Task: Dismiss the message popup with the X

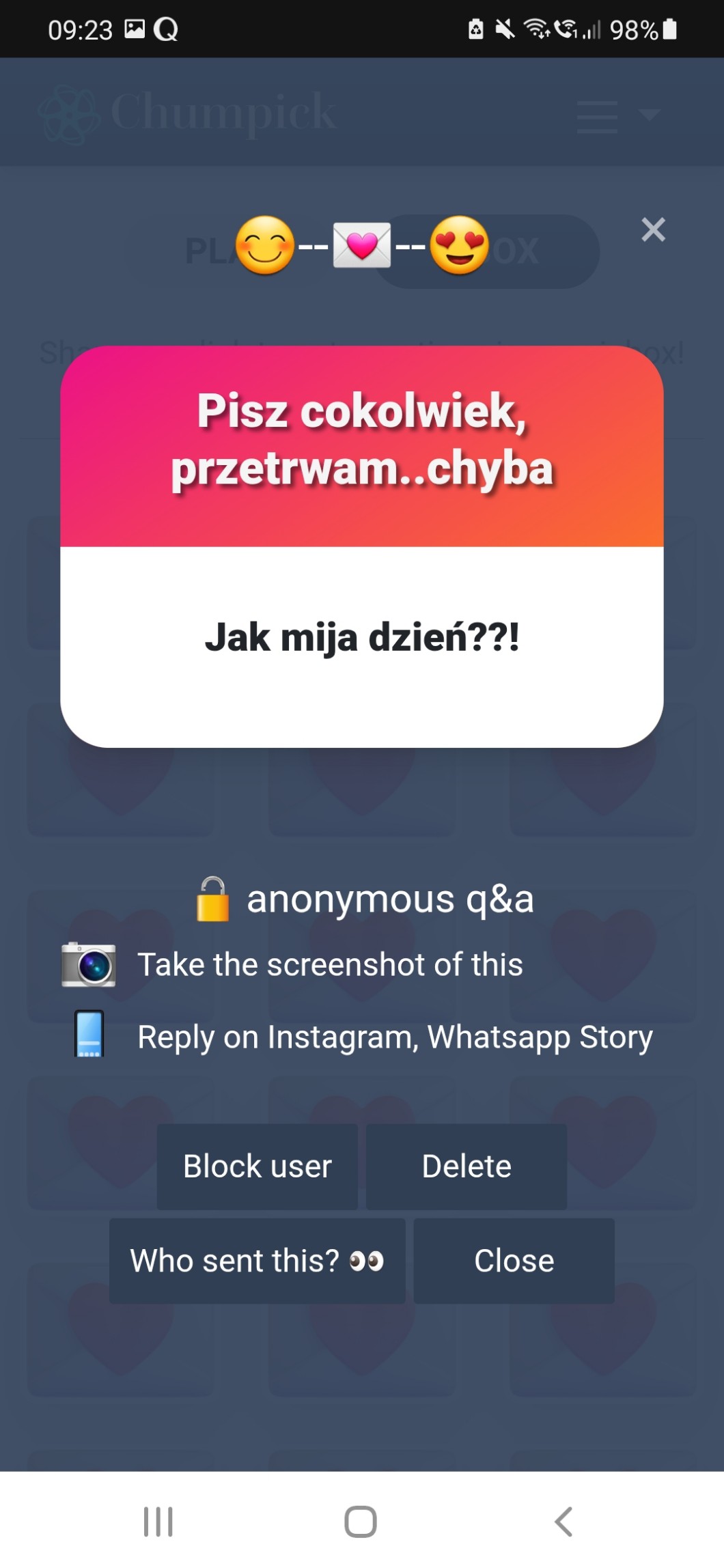Action: pyautogui.click(x=653, y=230)
